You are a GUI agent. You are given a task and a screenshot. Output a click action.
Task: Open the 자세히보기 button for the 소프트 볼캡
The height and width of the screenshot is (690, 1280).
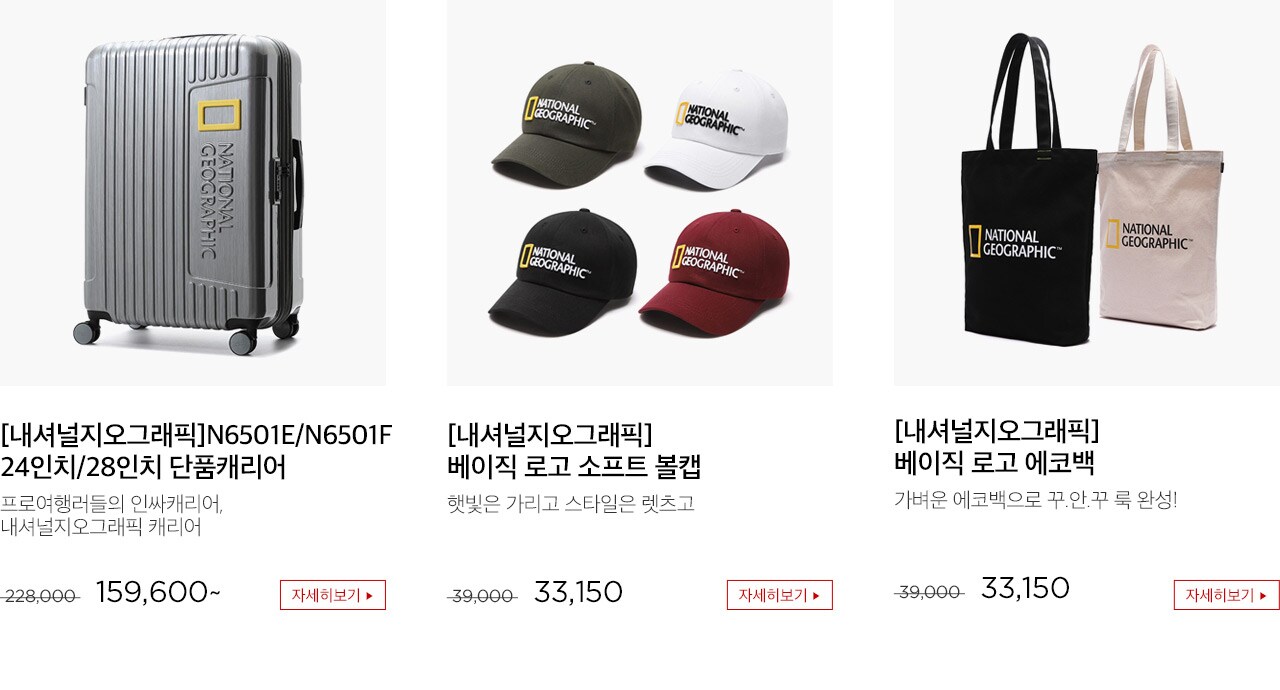[779, 595]
